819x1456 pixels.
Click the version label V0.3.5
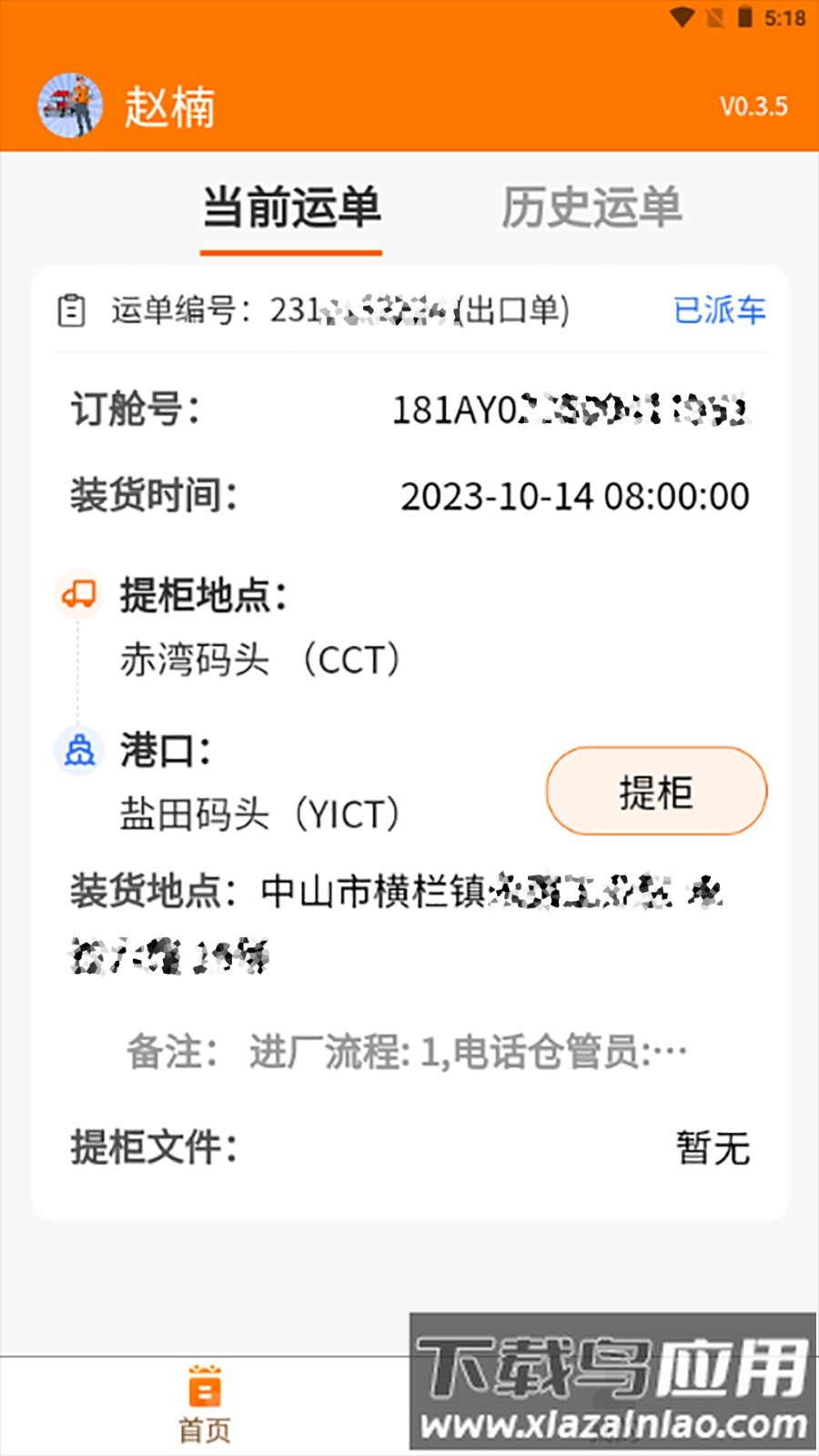pos(754,106)
